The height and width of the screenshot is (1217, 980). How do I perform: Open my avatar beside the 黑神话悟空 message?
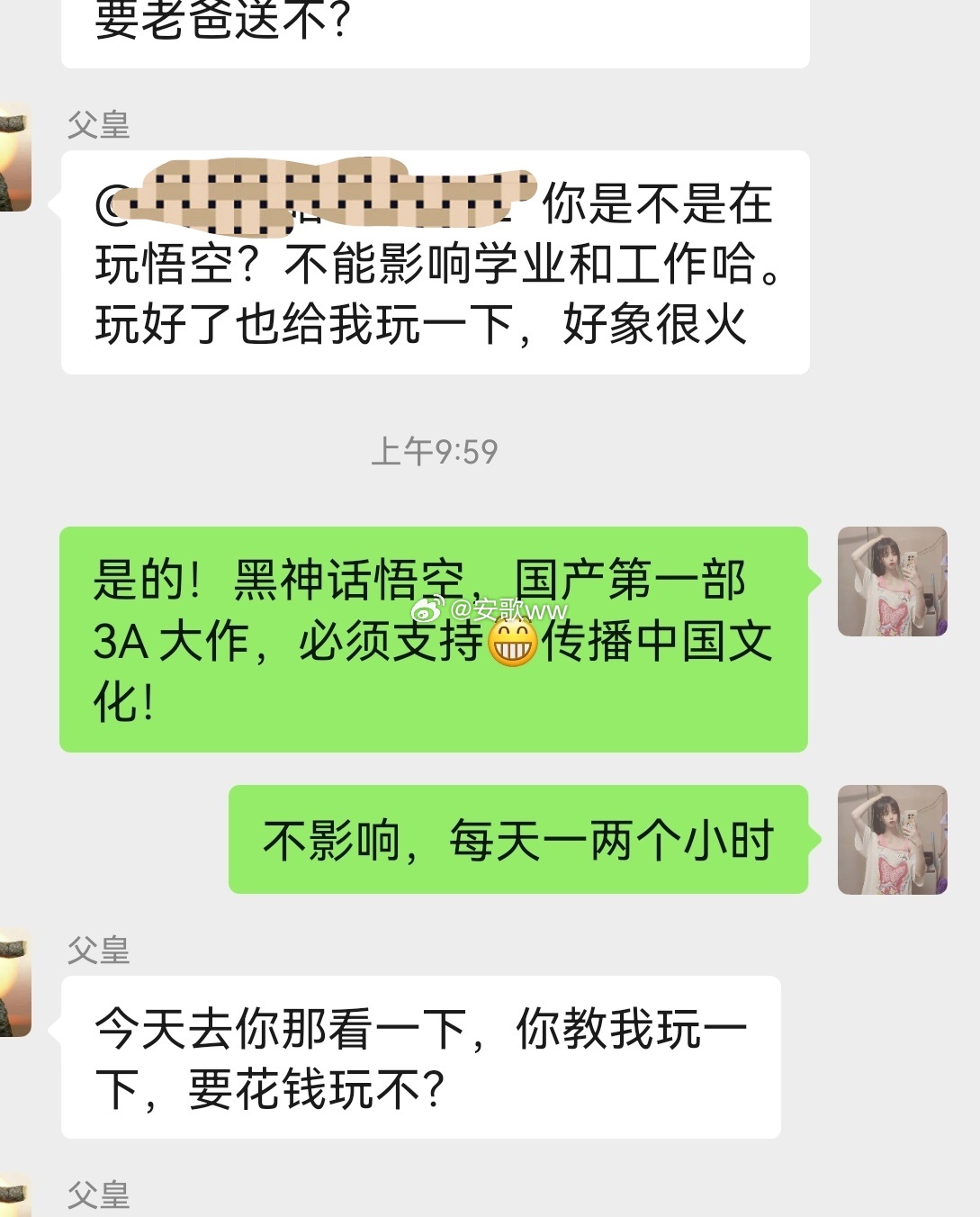click(892, 581)
